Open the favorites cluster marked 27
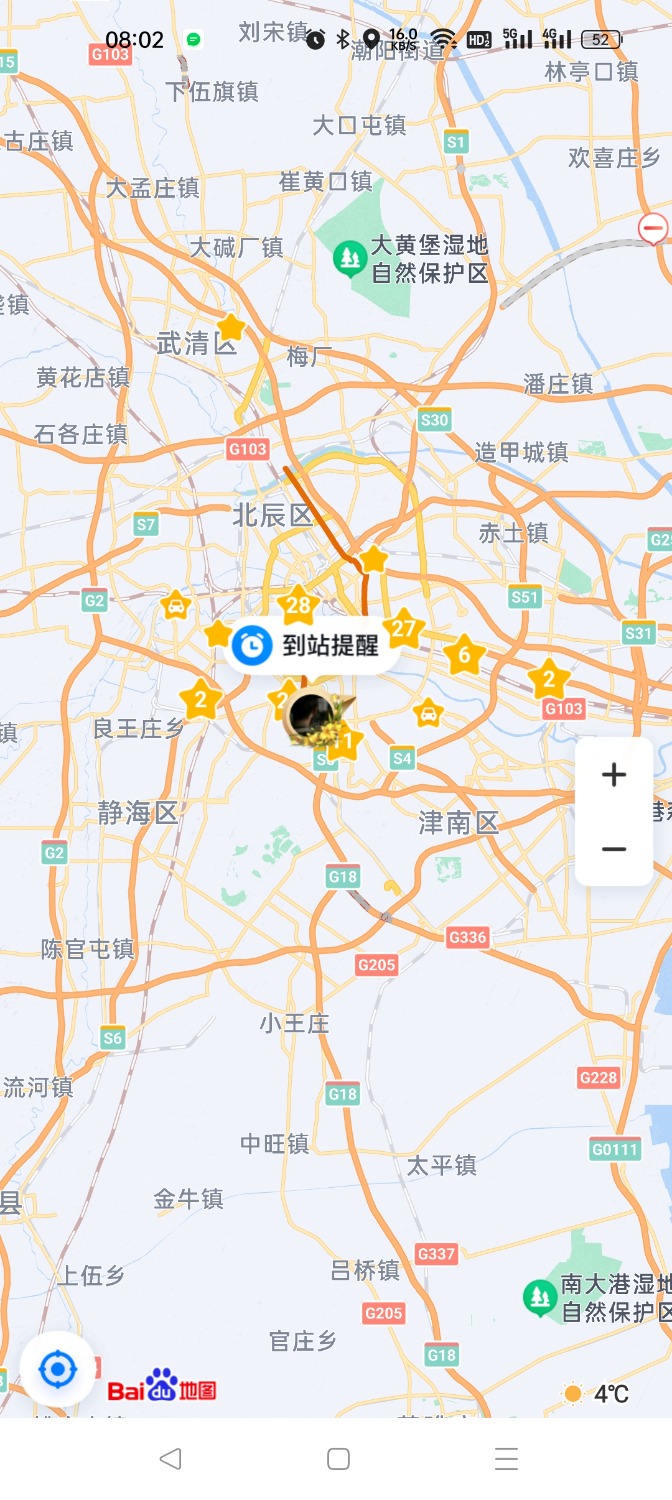The width and height of the screenshot is (672, 1500). (x=403, y=629)
